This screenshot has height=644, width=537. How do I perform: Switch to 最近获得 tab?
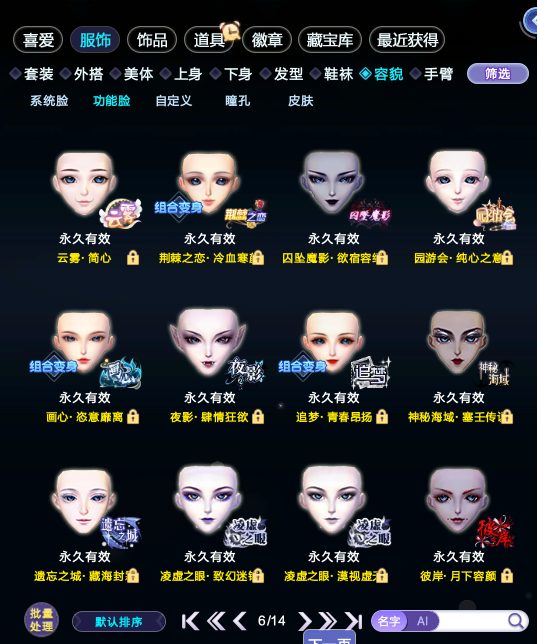pos(407,40)
